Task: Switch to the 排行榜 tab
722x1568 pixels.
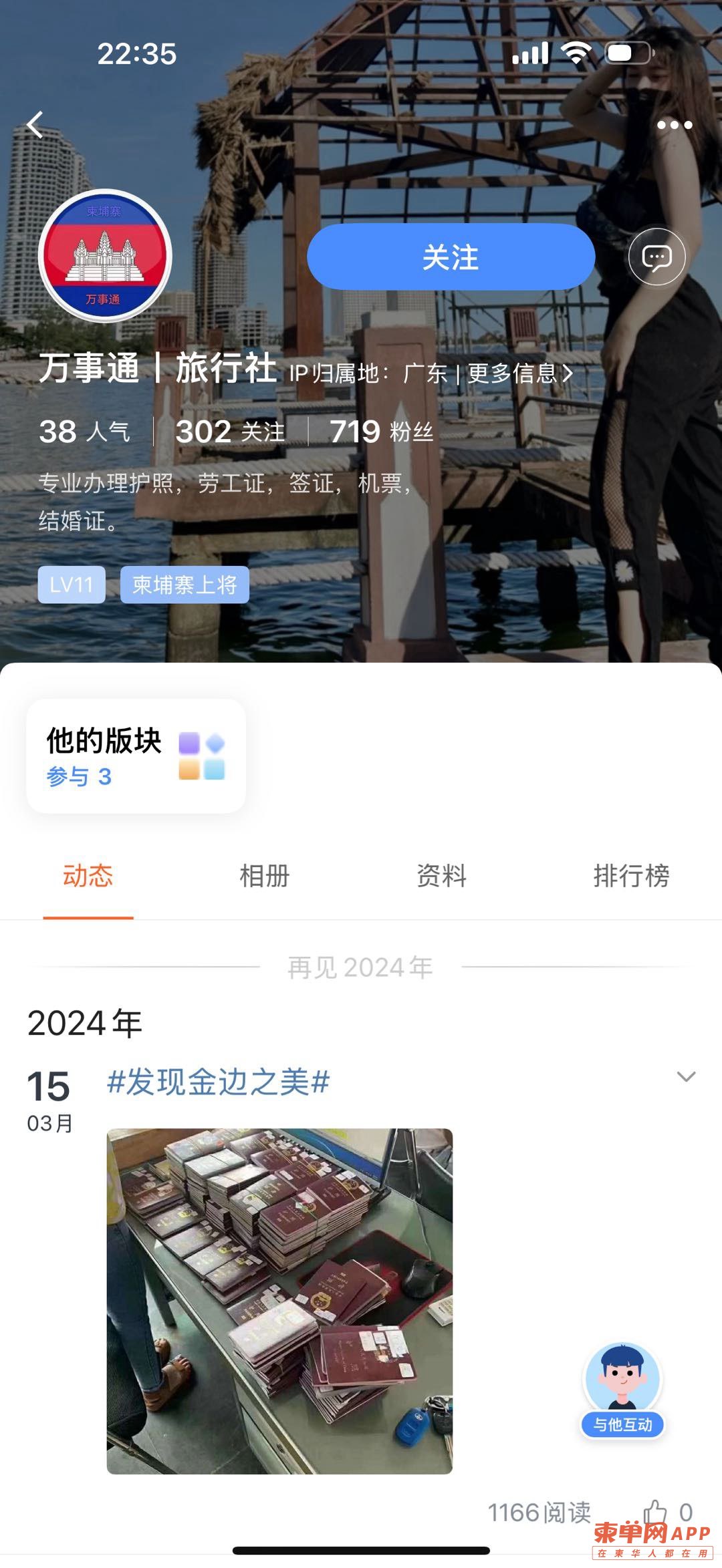Action: point(631,876)
